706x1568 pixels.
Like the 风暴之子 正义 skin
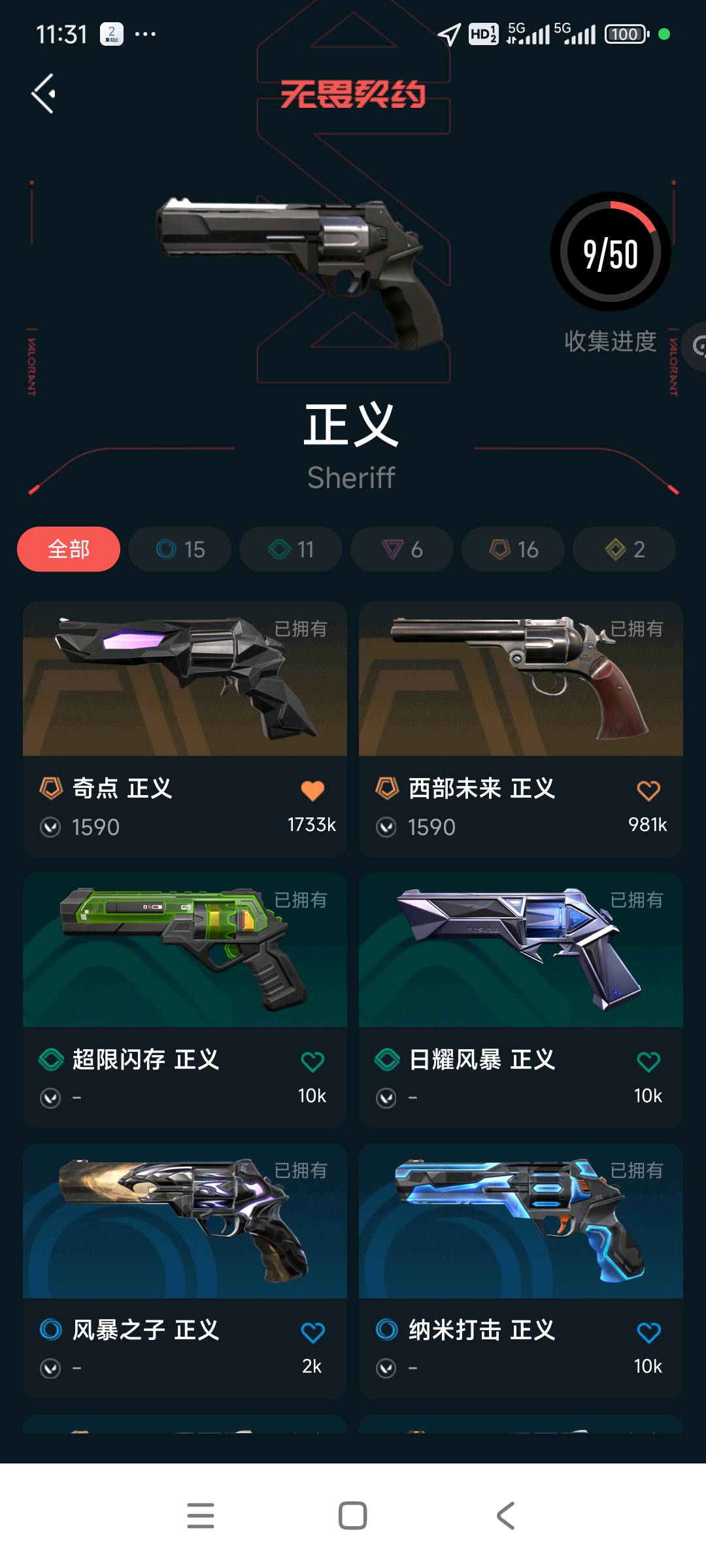[312, 1332]
